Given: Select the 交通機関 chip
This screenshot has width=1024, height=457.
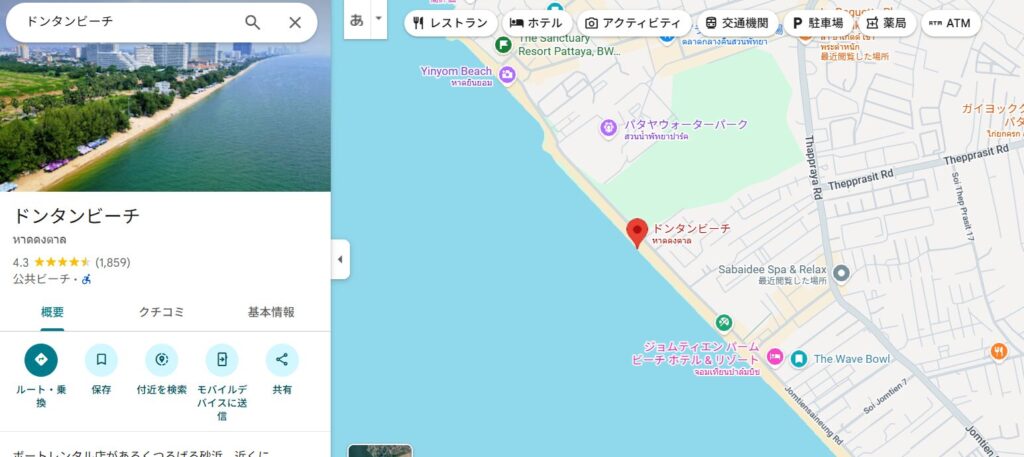Looking at the screenshot, I should click(x=735, y=23).
